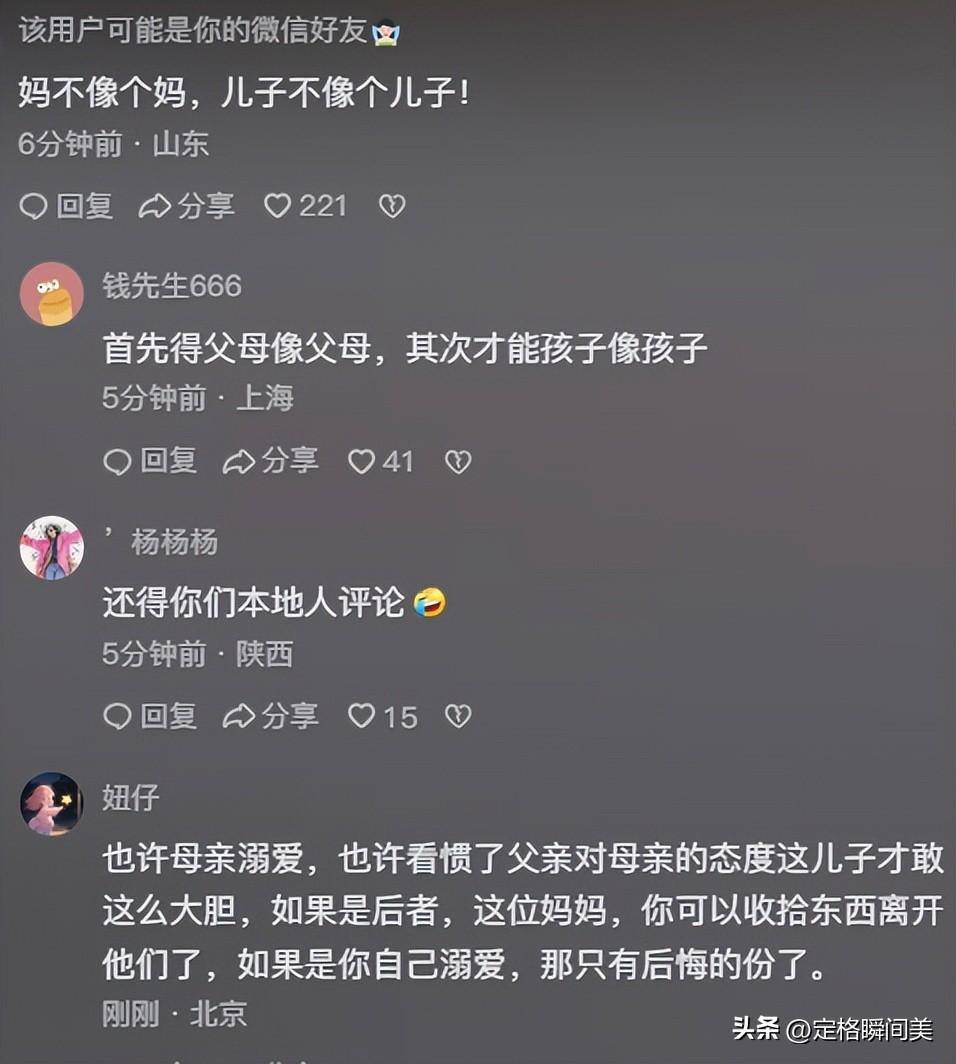Viewport: 956px width, 1064px height.
Task: Dislike 杨杨杨's comment
Action: tap(458, 716)
